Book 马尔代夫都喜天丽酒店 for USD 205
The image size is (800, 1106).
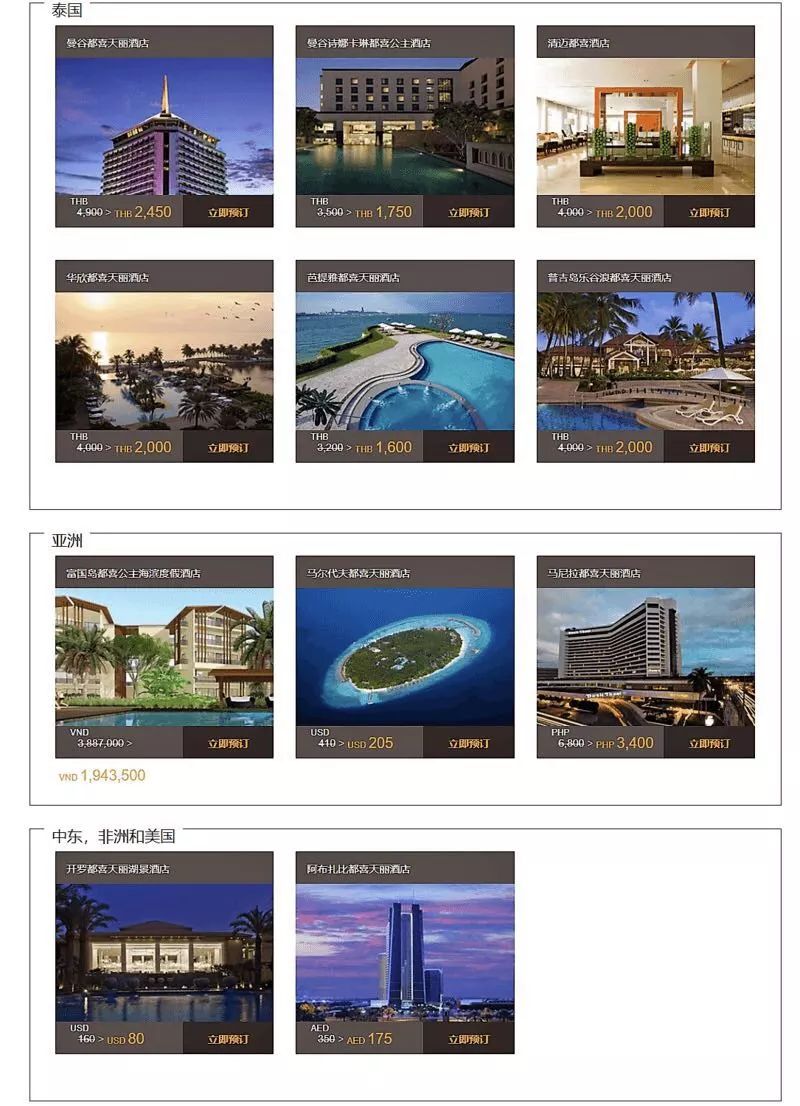pos(468,743)
